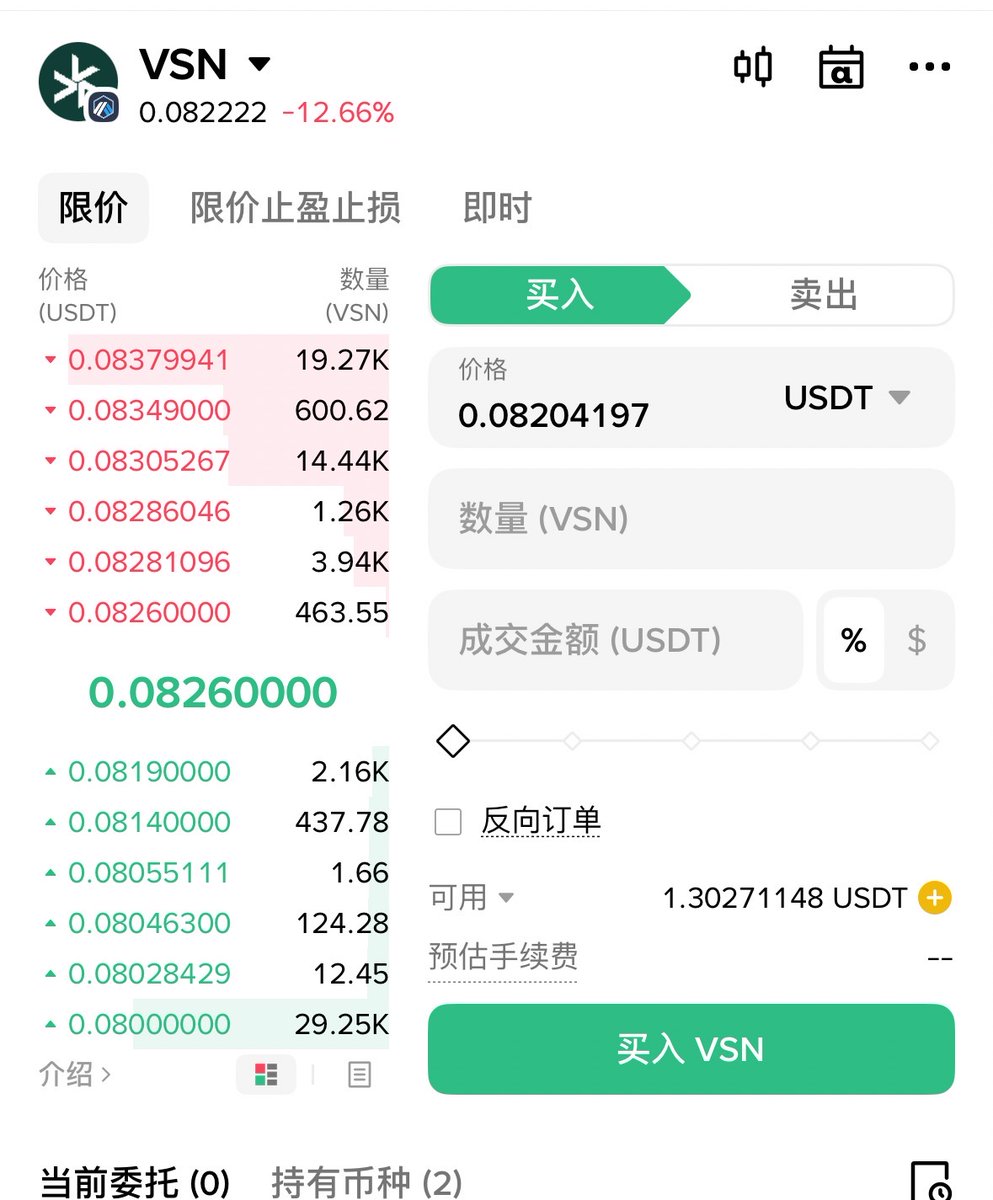This screenshot has height=1200, width=993.
Task: Pick the 0.08379941 ask price row
Action: pyautogui.click(x=149, y=360)
